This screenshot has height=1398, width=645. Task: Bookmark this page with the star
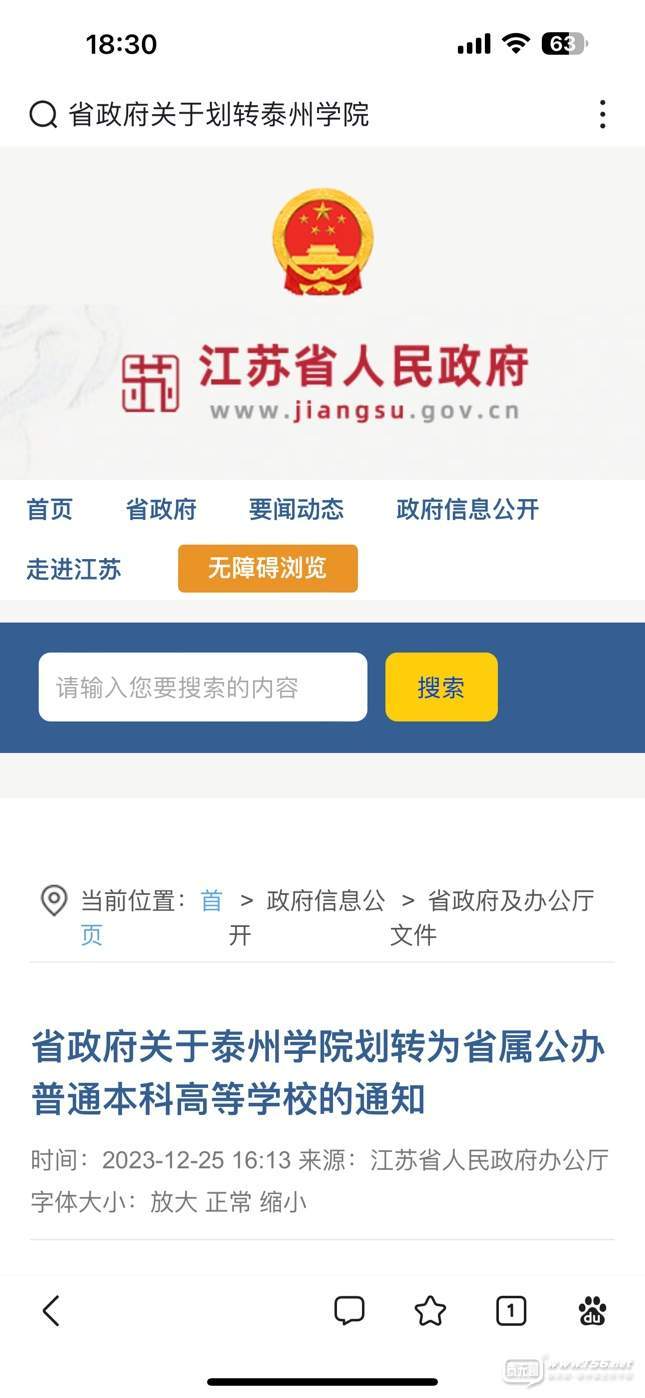tap(430, 1310)
